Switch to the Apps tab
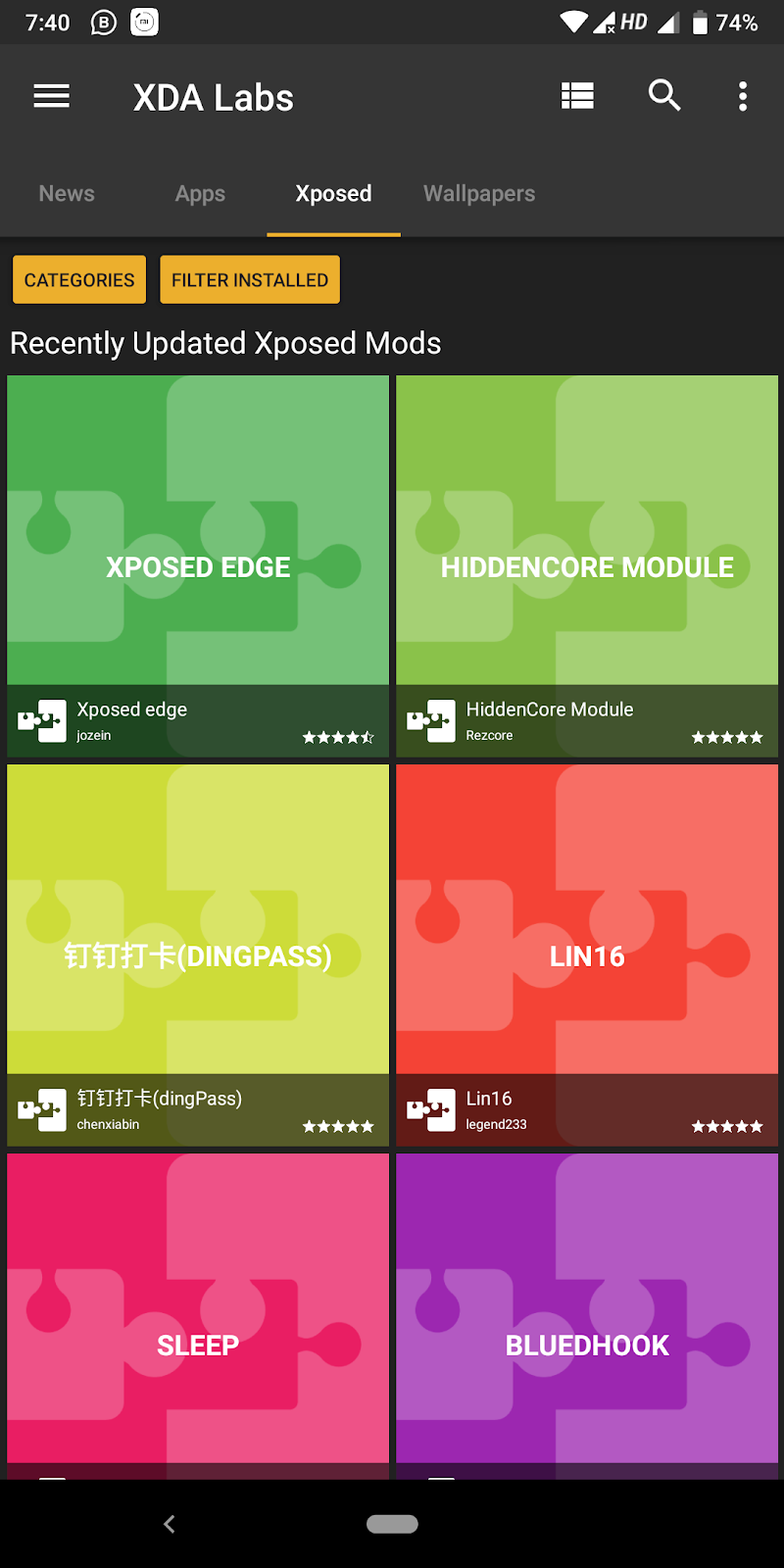 200,194
